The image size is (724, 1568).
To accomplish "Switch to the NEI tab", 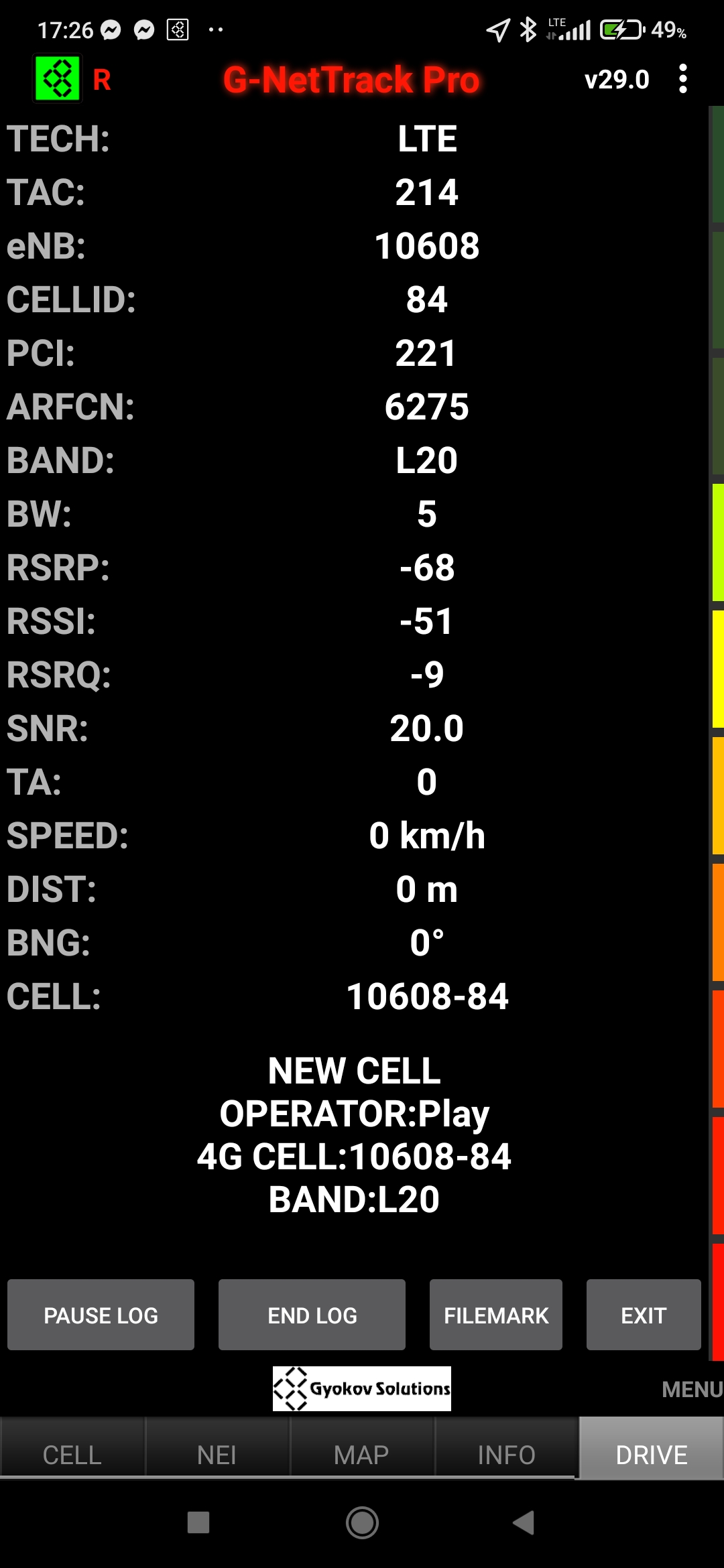I will click(217, 1455).
